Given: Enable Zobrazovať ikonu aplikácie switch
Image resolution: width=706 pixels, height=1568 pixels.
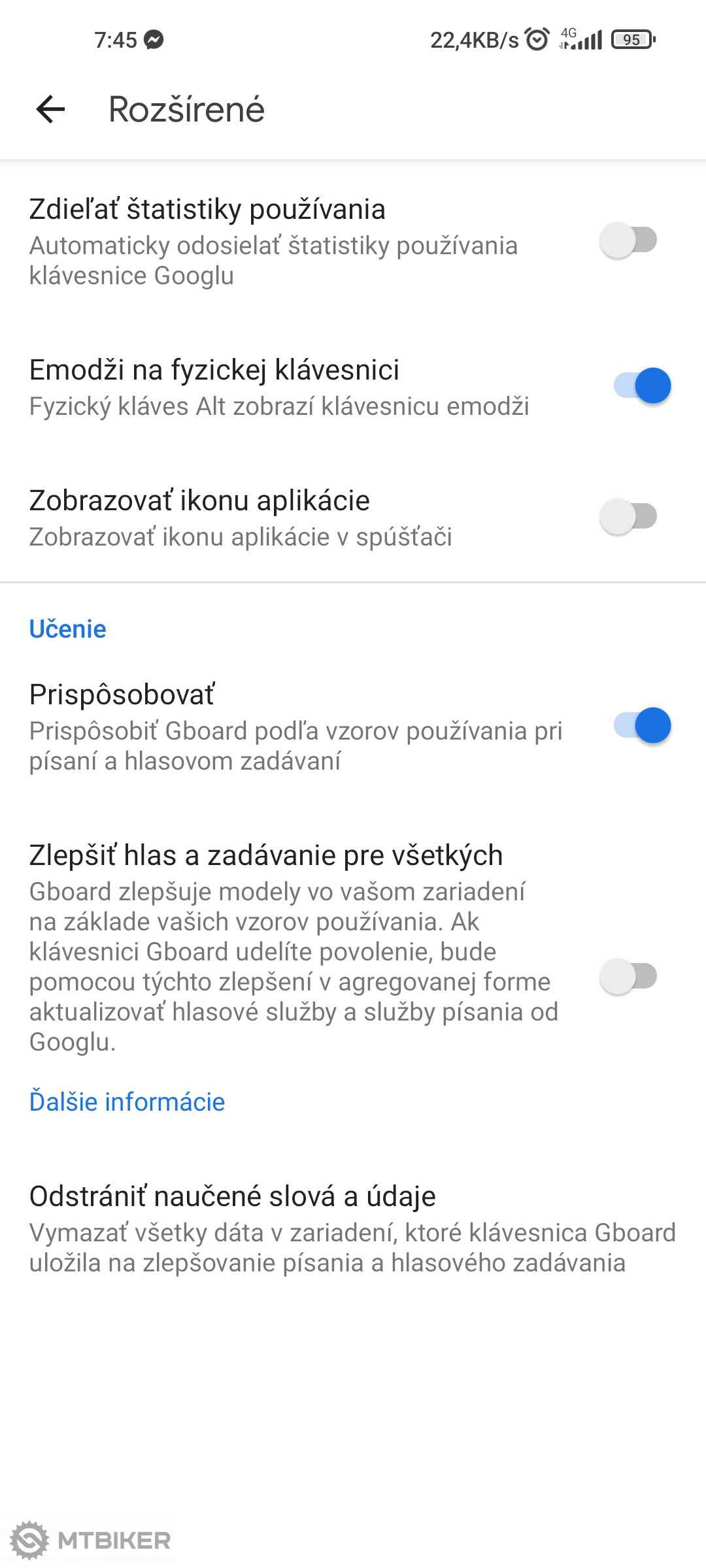Looking at the screenshot, I should [x=629, y=516].
